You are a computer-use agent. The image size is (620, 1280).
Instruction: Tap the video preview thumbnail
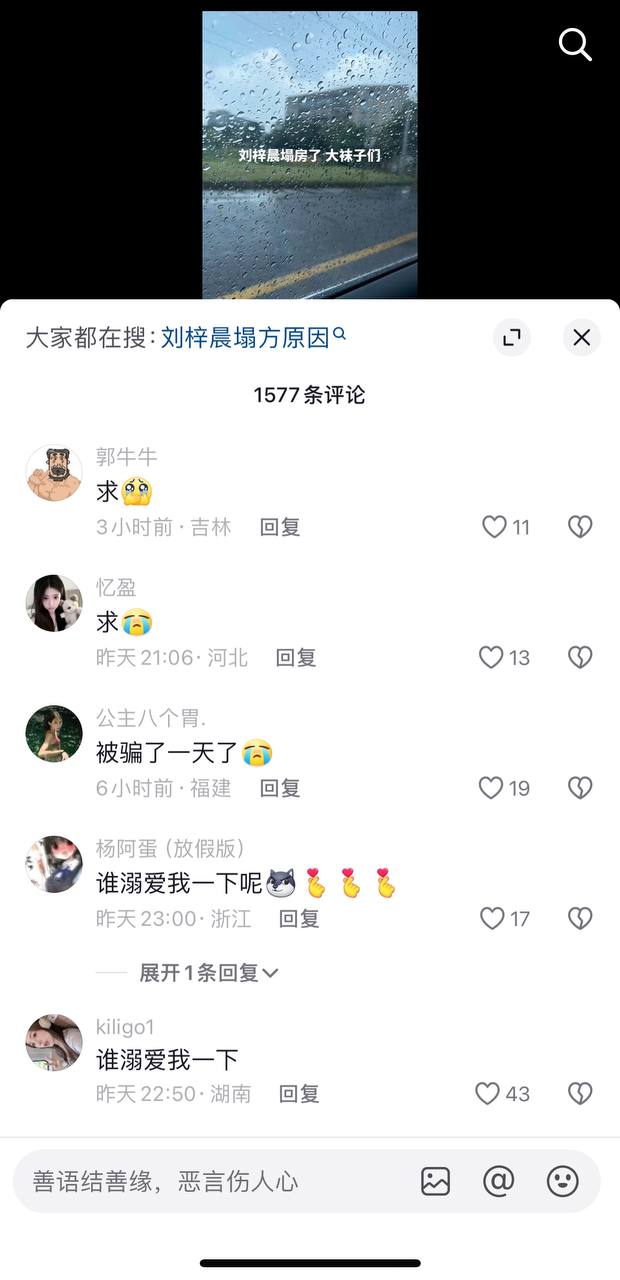click(x=310, y=155)
